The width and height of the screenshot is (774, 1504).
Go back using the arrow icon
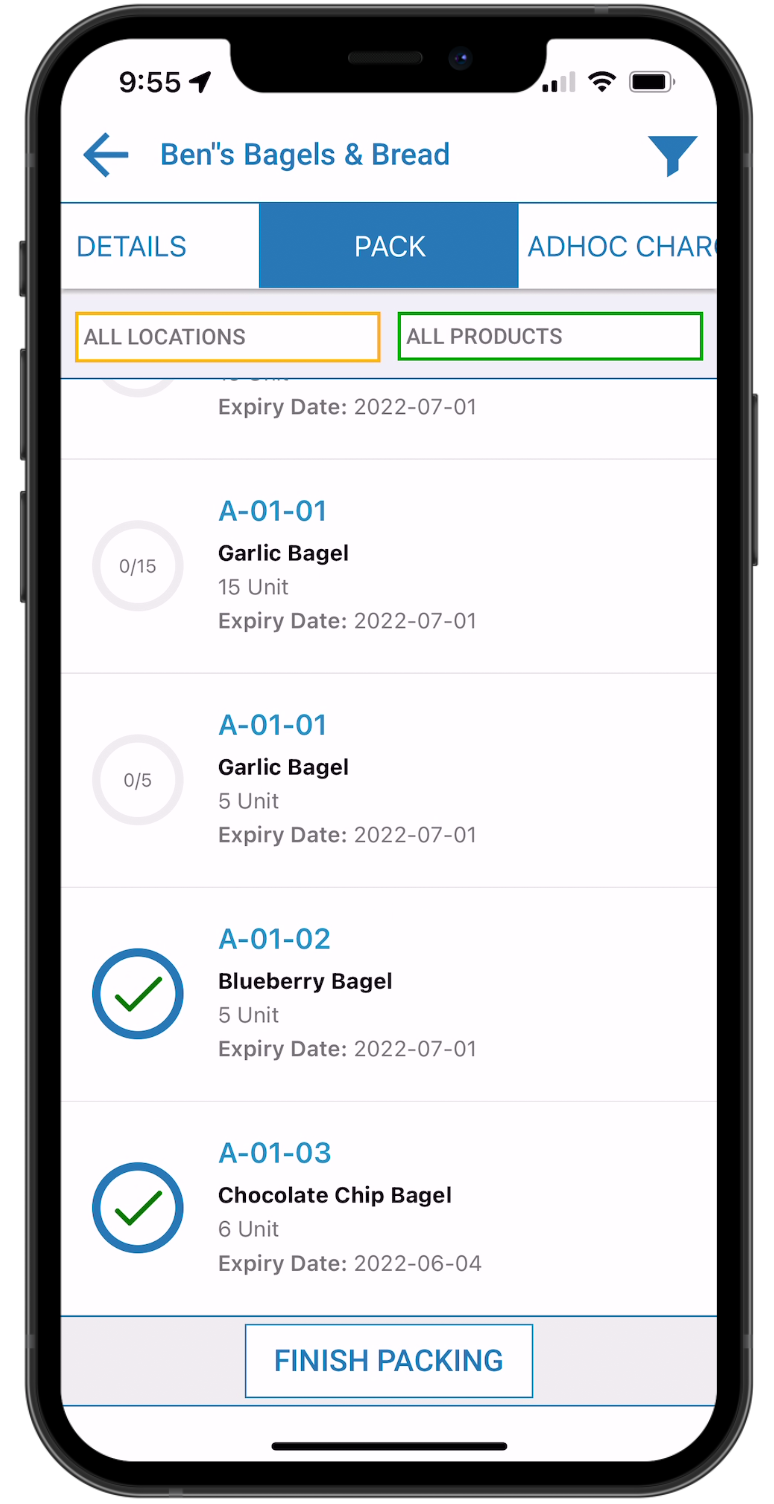106,156
